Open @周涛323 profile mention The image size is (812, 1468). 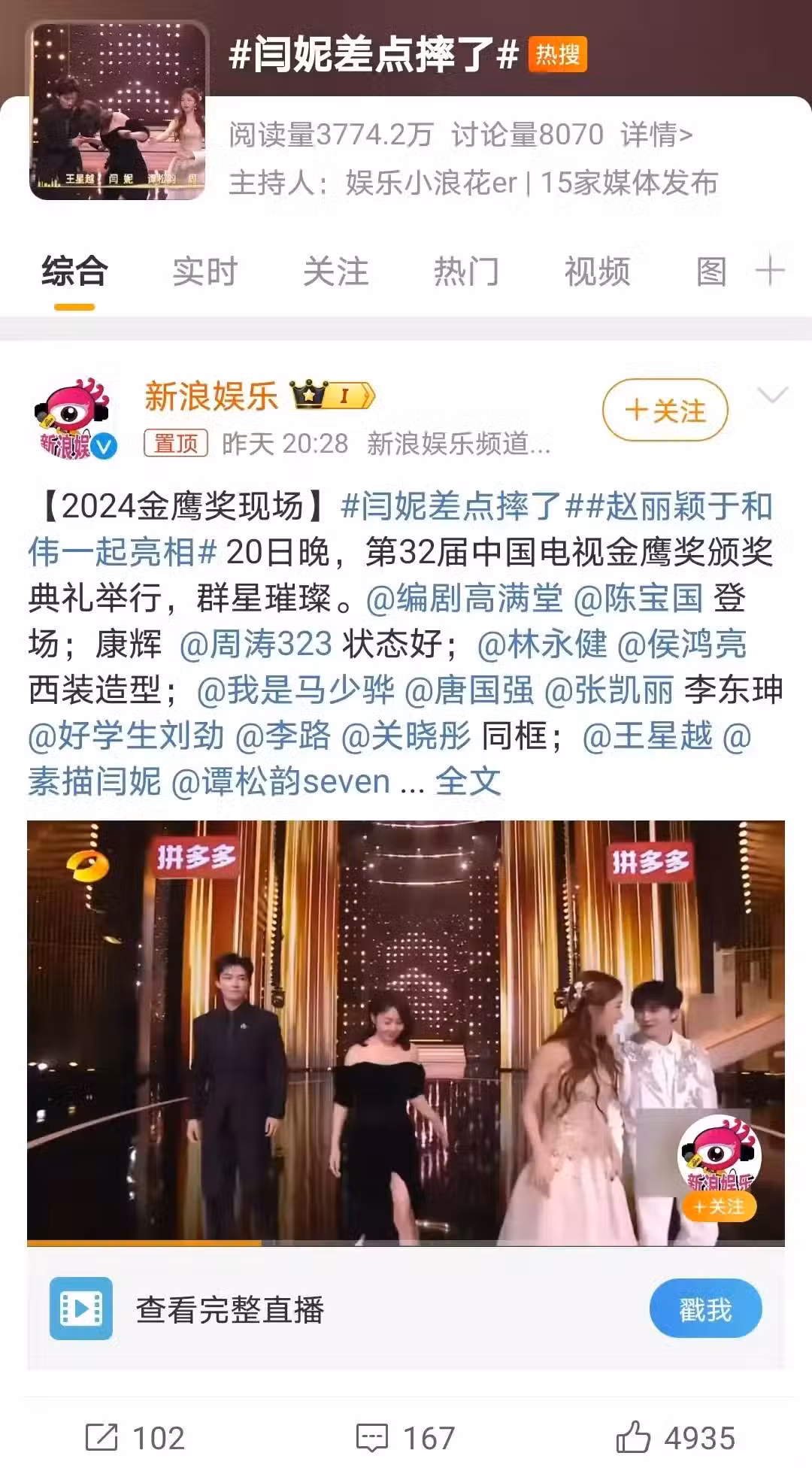pyautogui.click(x=256, y=645)
